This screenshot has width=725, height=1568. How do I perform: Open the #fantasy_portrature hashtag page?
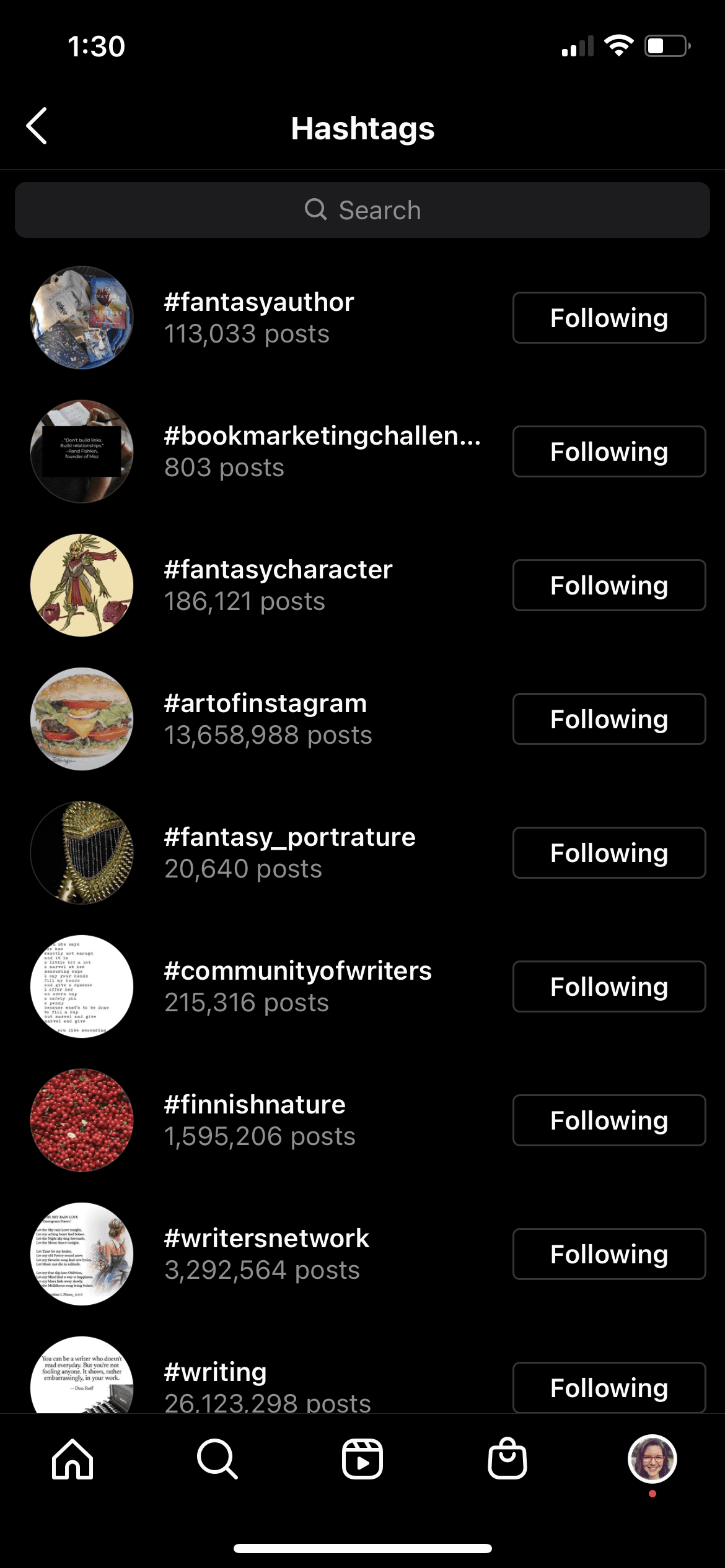289,852
